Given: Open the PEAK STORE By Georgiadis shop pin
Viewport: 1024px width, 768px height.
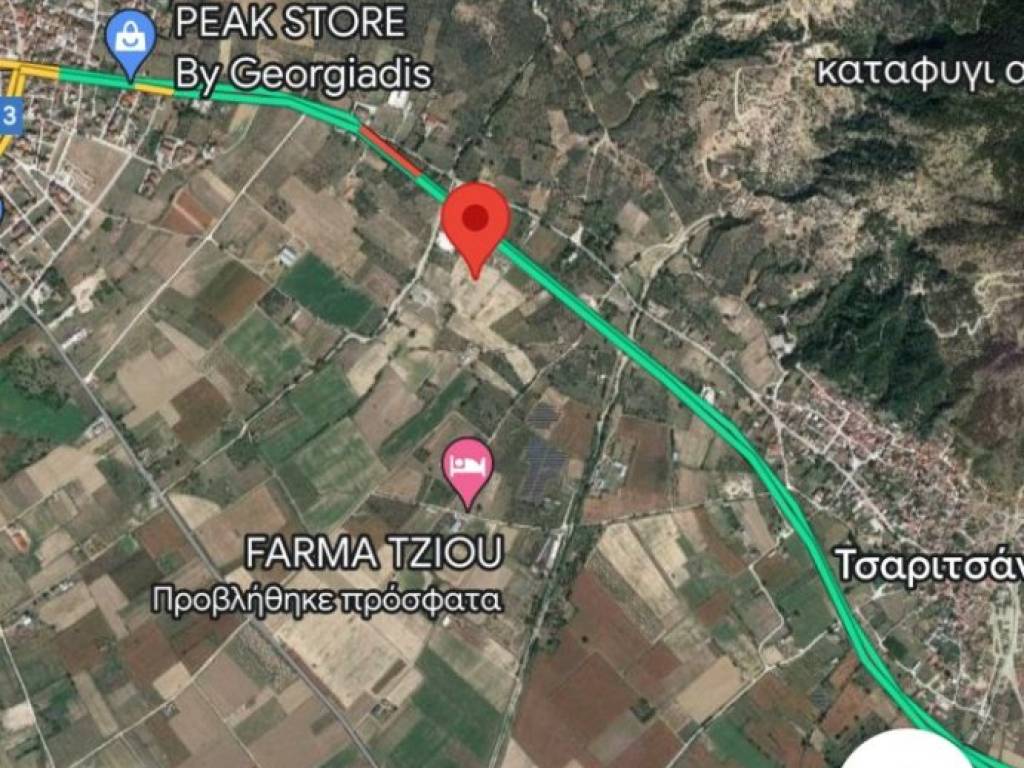Looking at the screenshot, I should pos(130,41).
